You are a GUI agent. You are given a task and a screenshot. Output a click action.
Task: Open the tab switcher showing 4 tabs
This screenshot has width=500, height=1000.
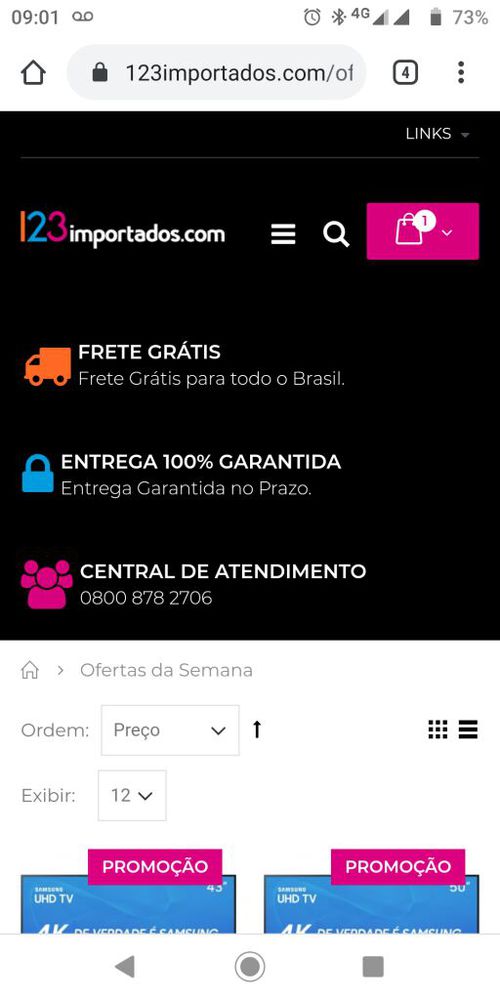405,73
